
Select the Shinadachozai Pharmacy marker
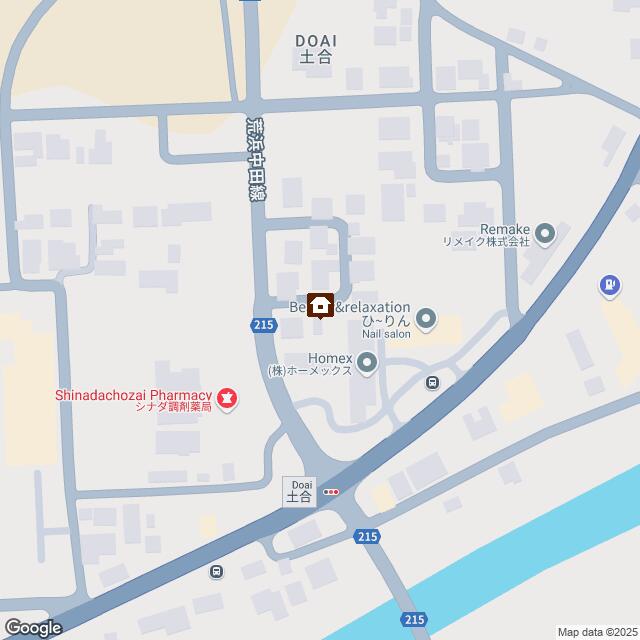point(227,398)
